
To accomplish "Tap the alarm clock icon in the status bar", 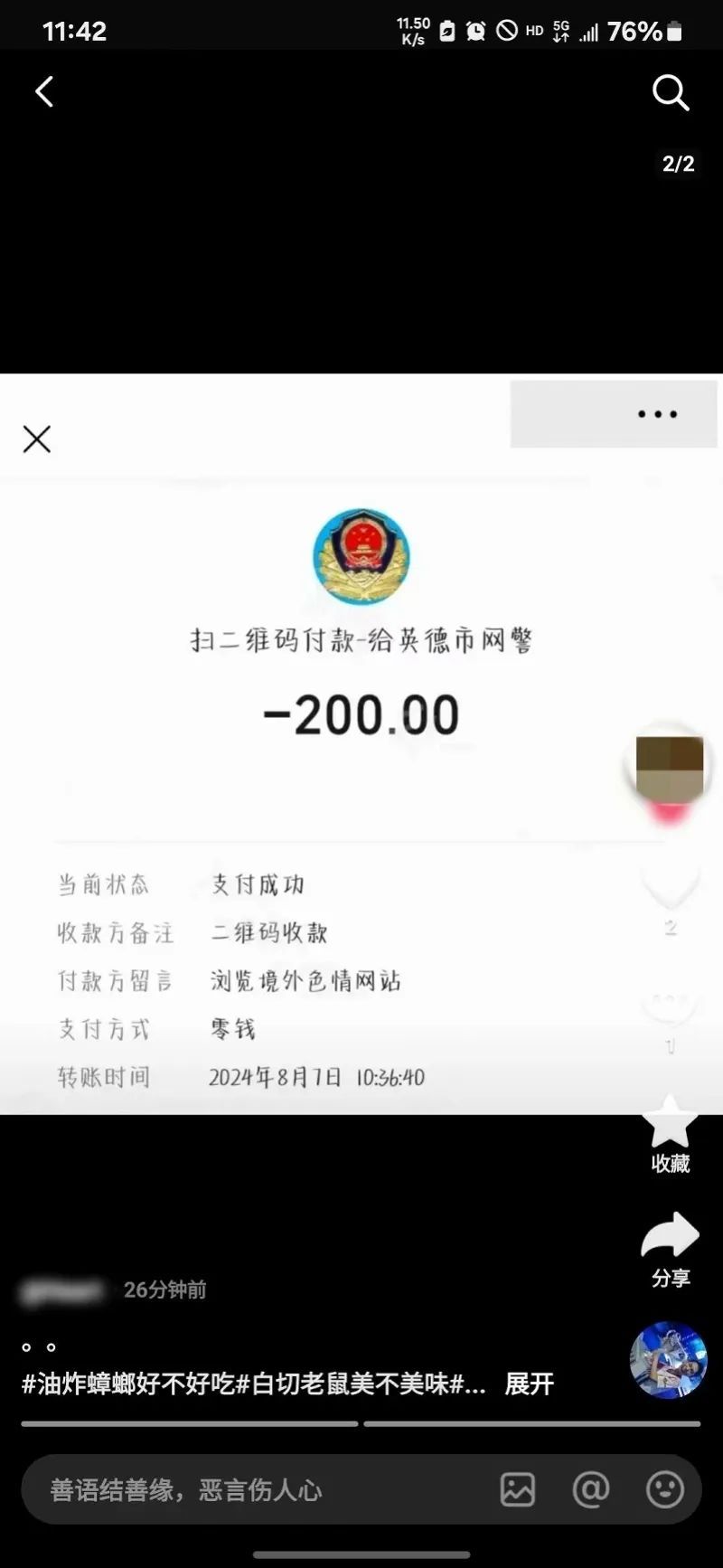I will point(476,27).
